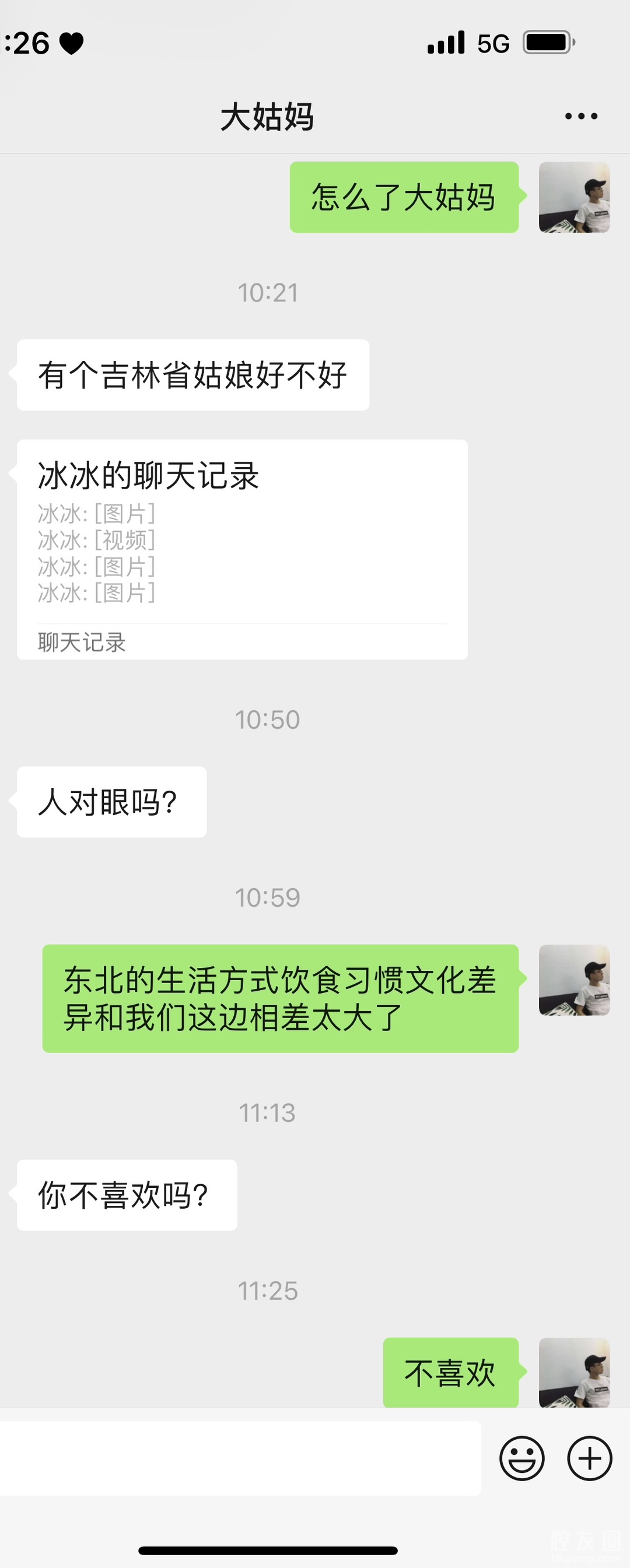This screenshot has height=1568, width=630.
Task: Open the three-dot chat options menu
Action: pos(580,116)
